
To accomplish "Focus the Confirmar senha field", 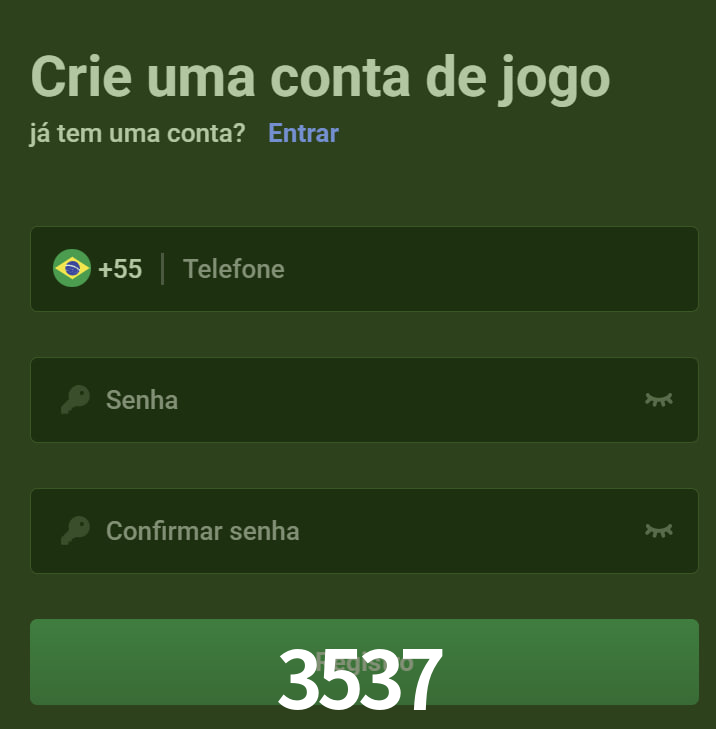I will point(360,531).
